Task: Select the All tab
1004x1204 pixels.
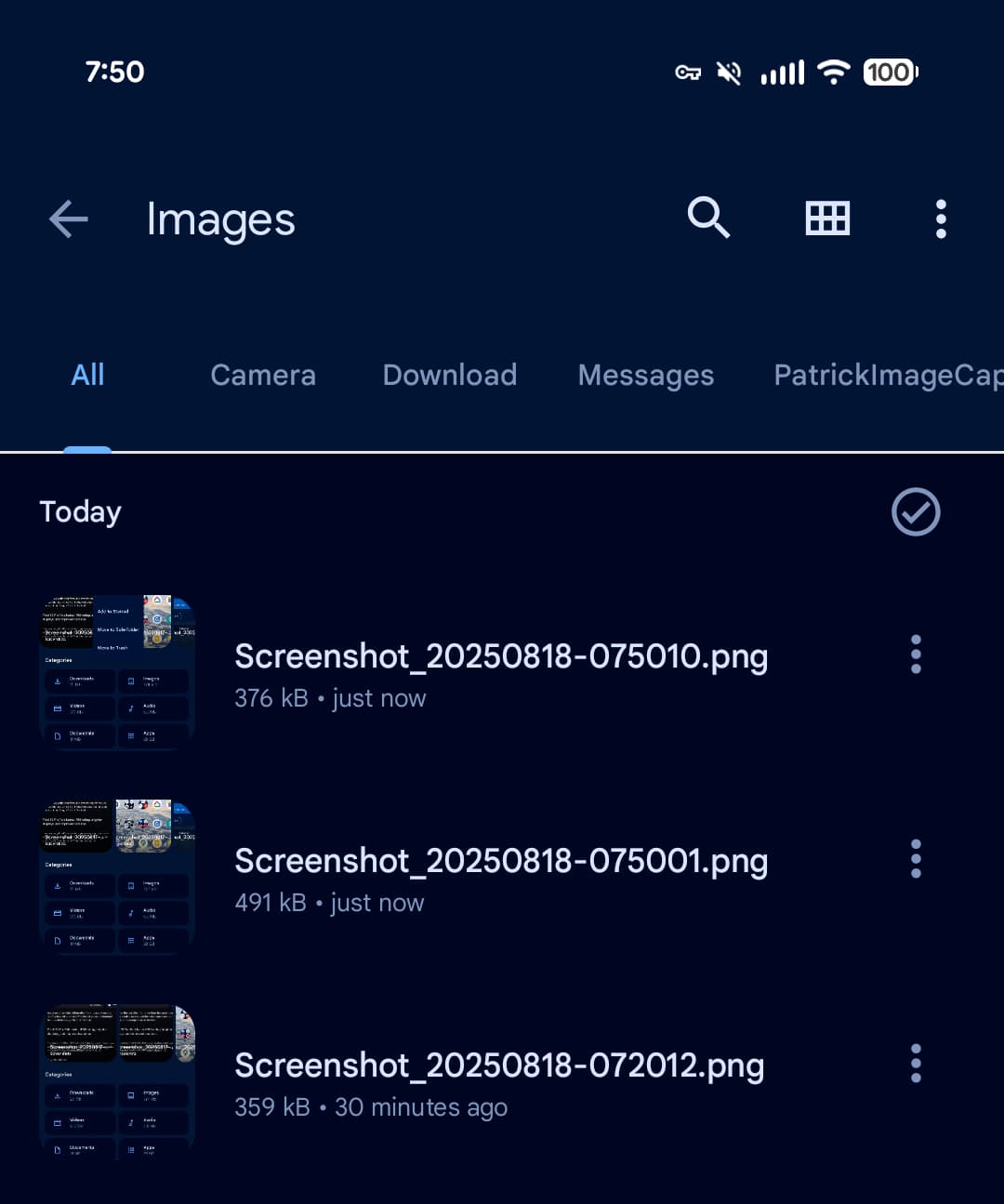Action: tap(87, 375)
